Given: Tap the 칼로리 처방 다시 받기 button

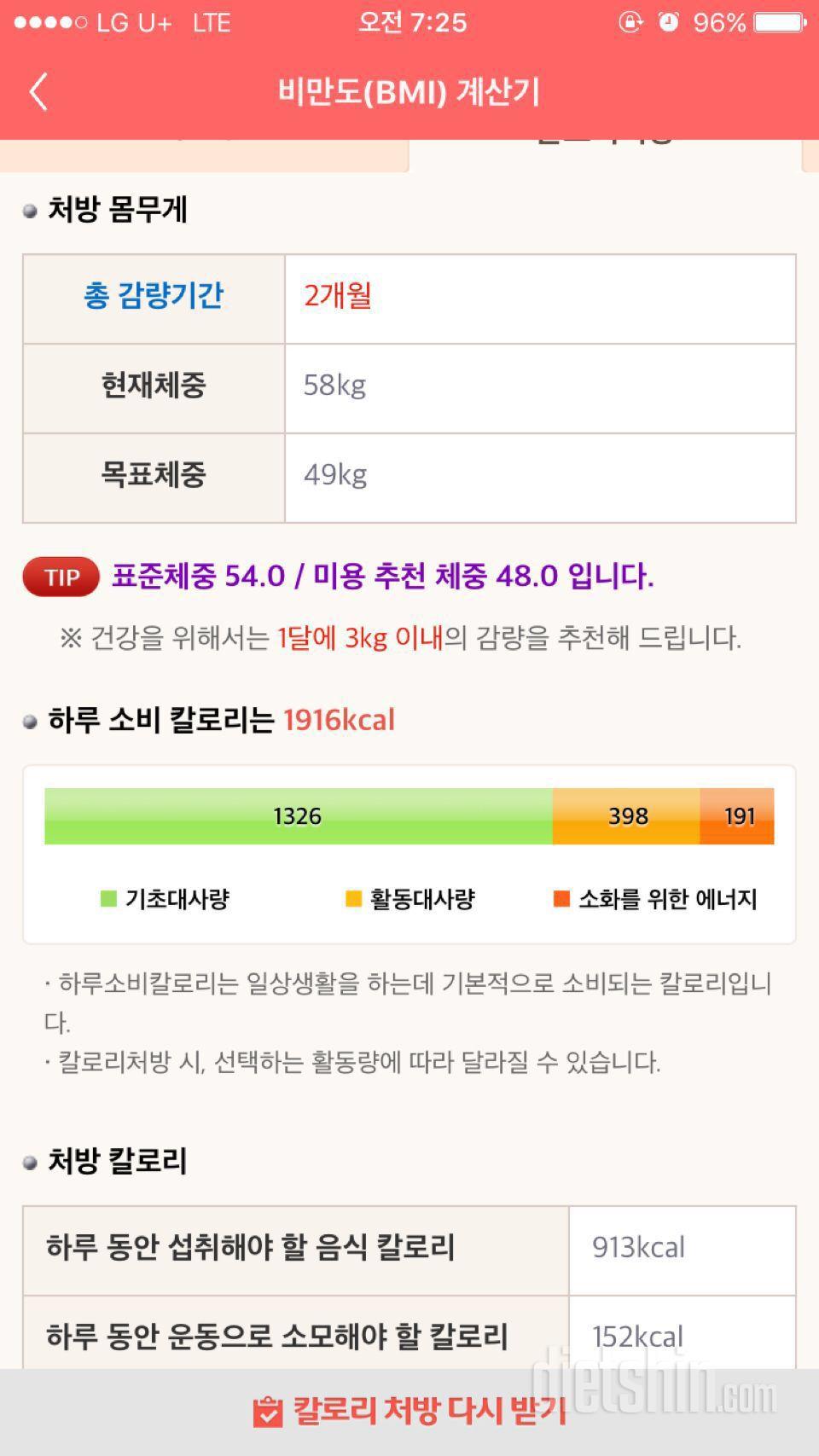Looking at the screenshot, I should (409, 1412).
